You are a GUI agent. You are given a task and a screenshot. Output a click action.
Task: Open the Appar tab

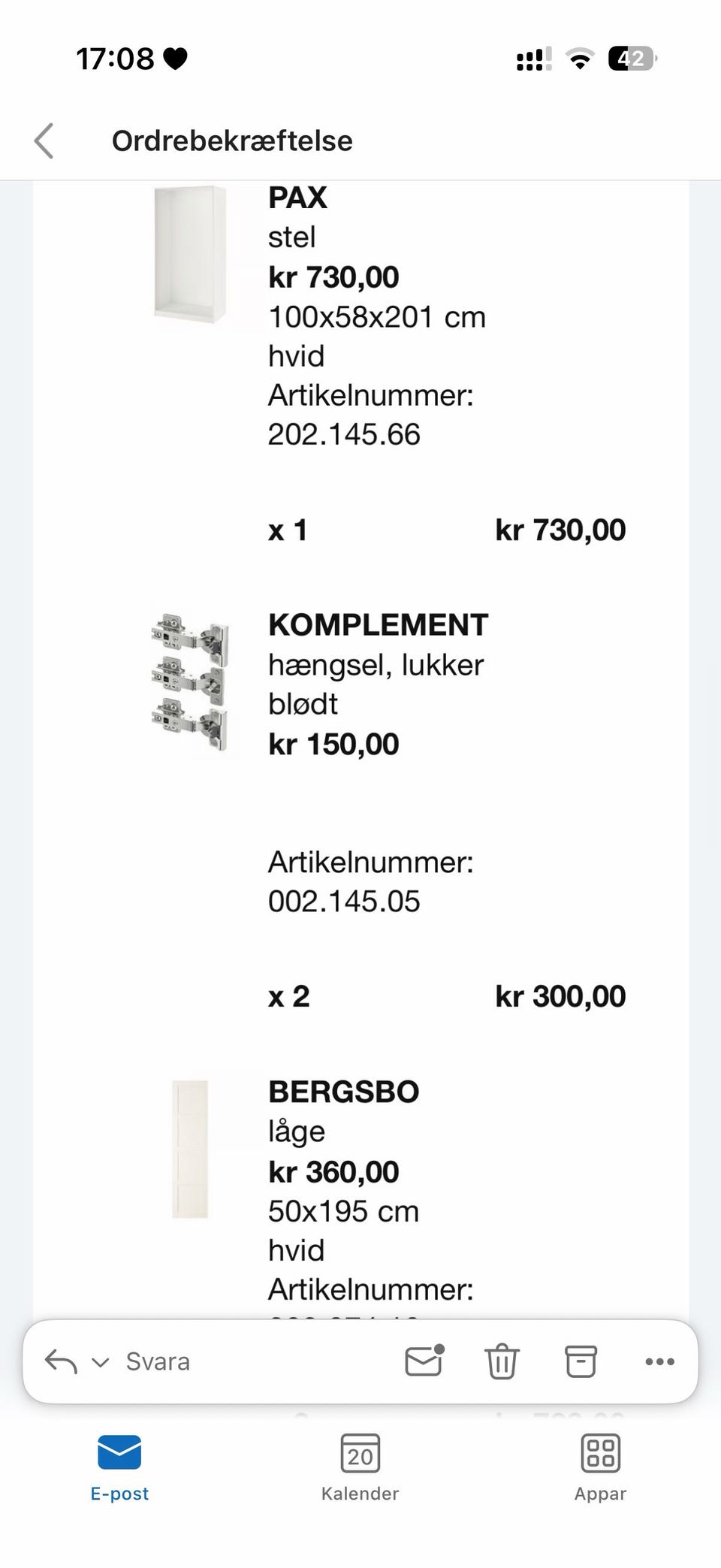click(x=600, y=1468)
